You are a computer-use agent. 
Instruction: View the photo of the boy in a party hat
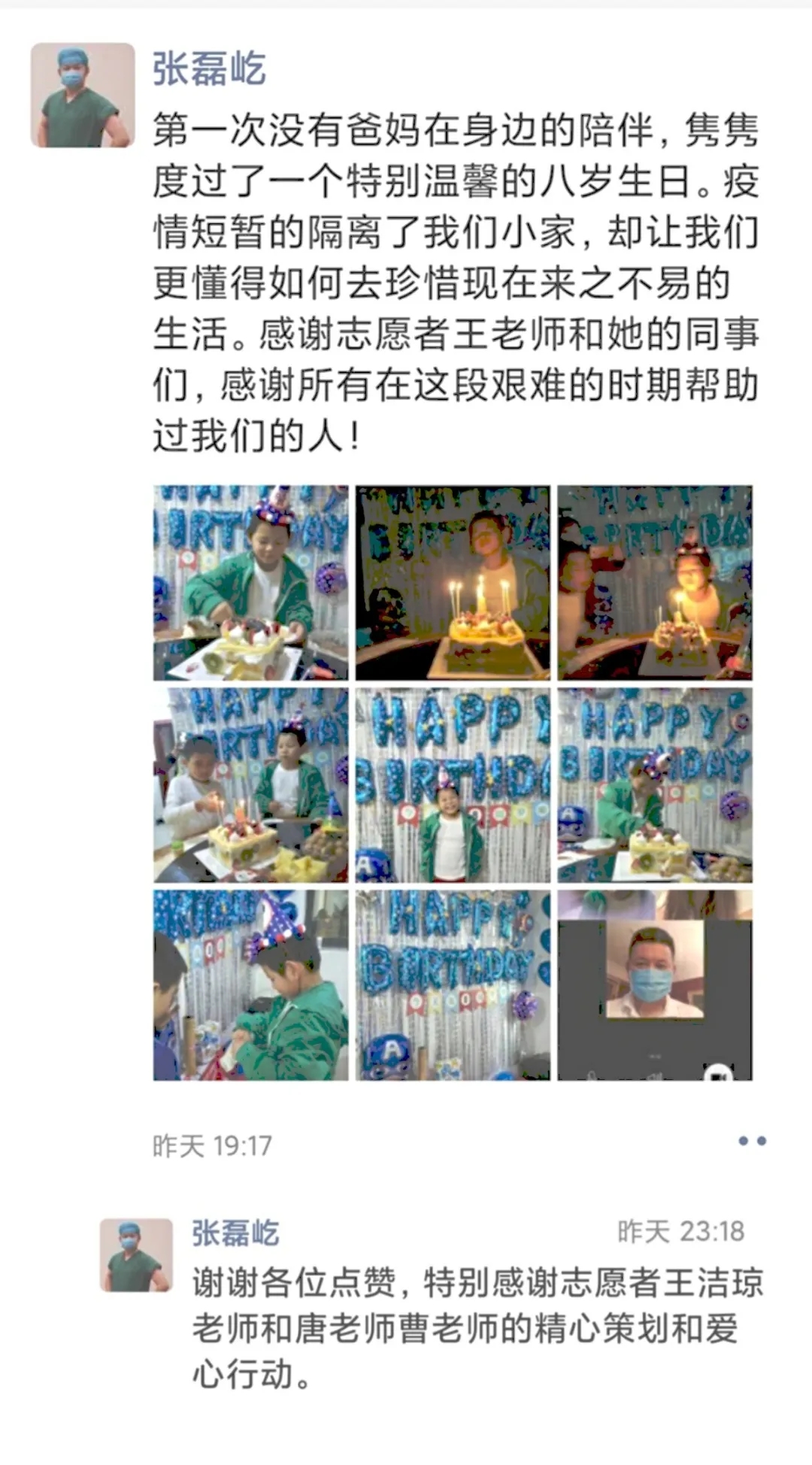pos(251,986)
